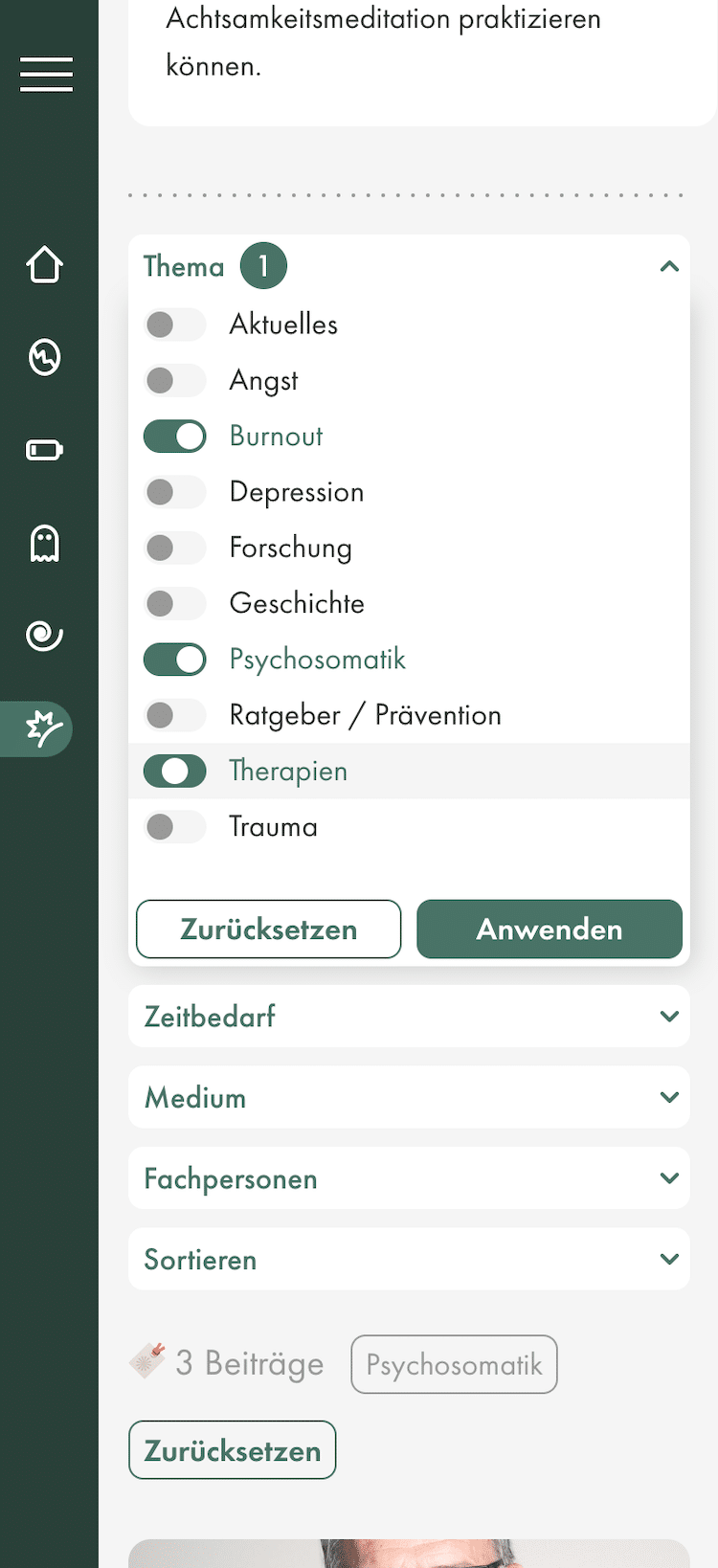The width and height of the screenshot is (718, 1568).
Task: Open the hamburger menu
Action: pyautogui.click(x=46, y=75)
